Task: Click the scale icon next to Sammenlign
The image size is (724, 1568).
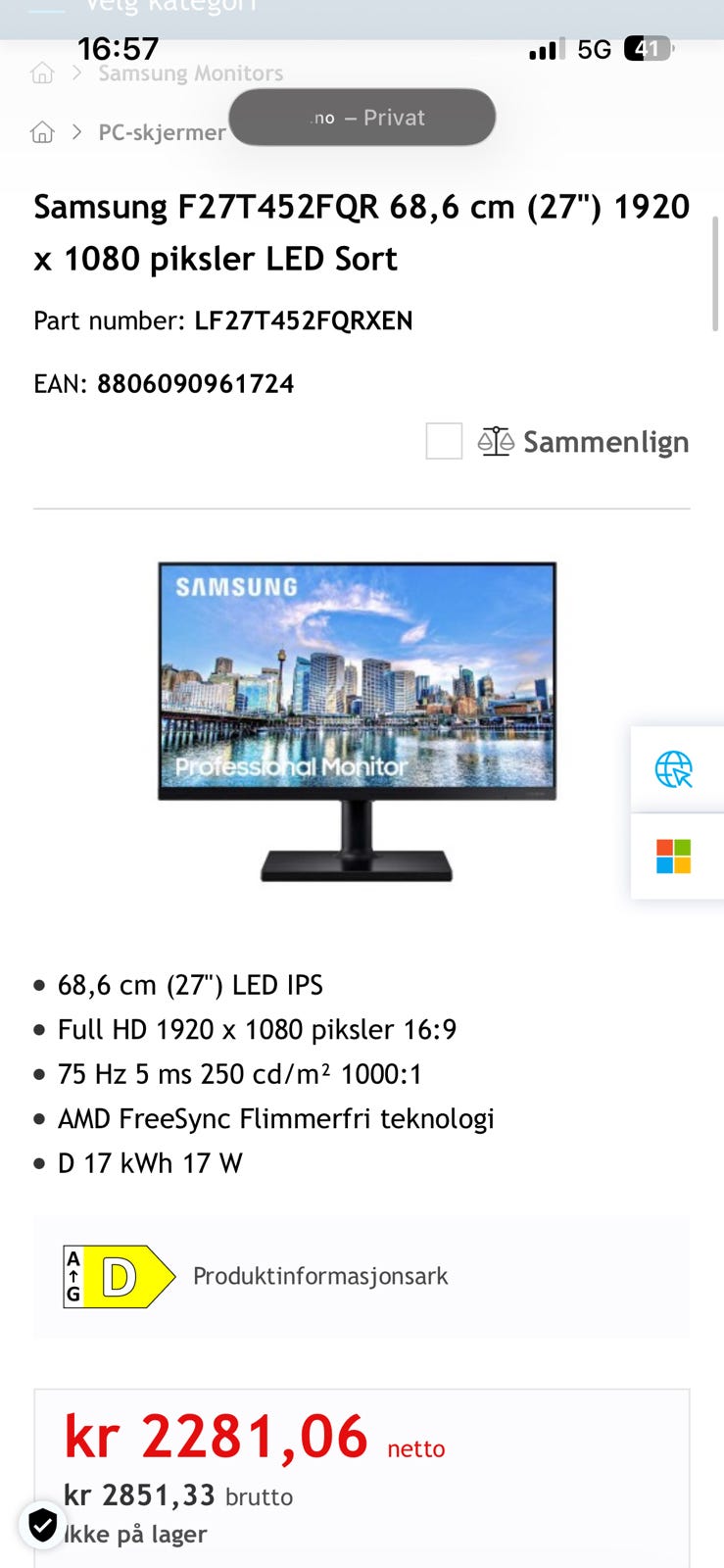Action: click(x=496, y=441)
